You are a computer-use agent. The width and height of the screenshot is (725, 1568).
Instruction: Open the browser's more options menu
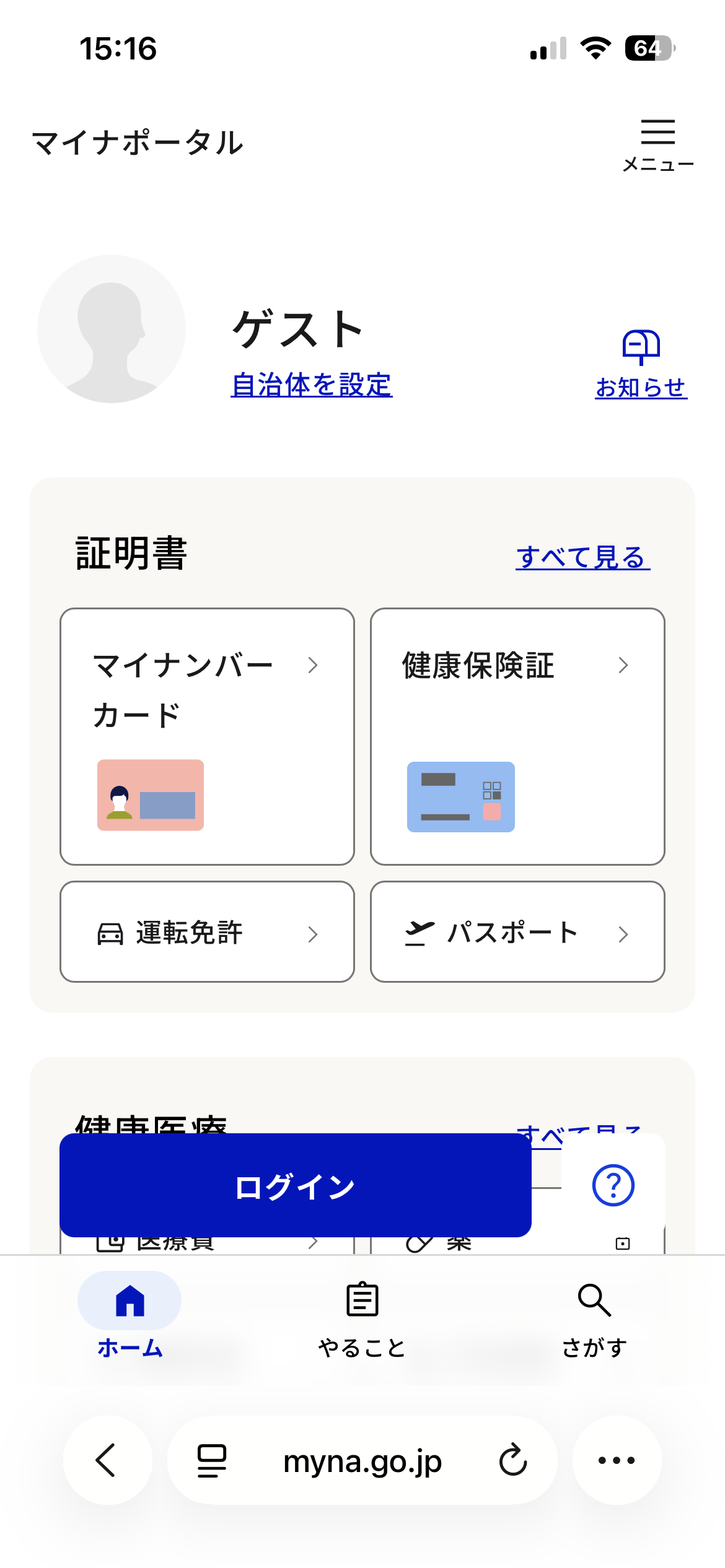pos(617,1460)
